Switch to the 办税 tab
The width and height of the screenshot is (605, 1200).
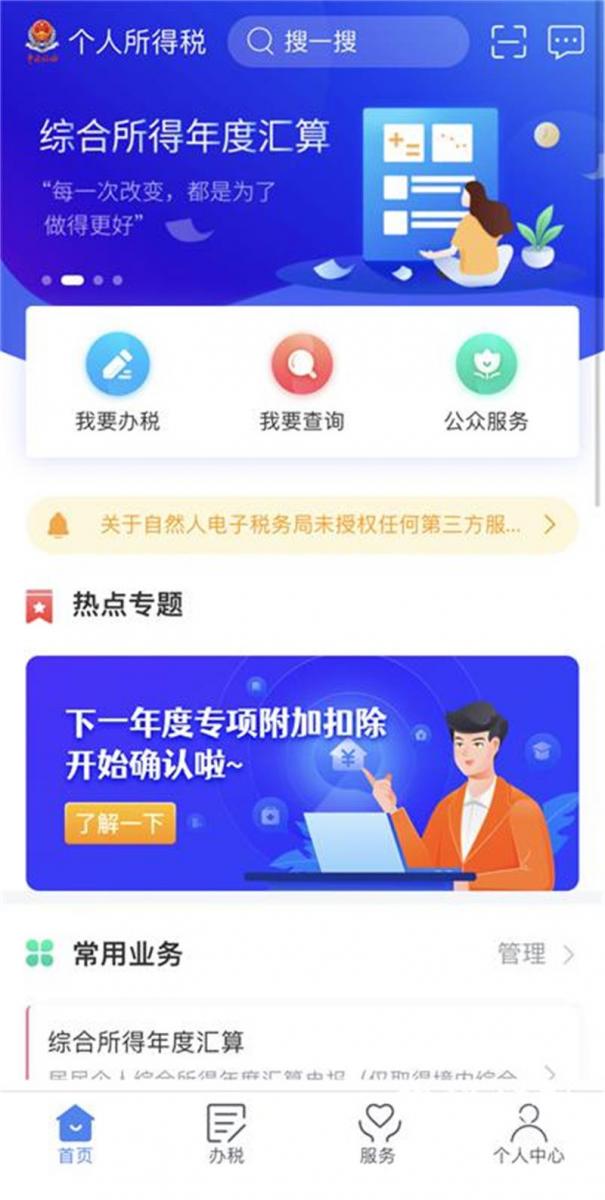click(x=226, y=1134)
